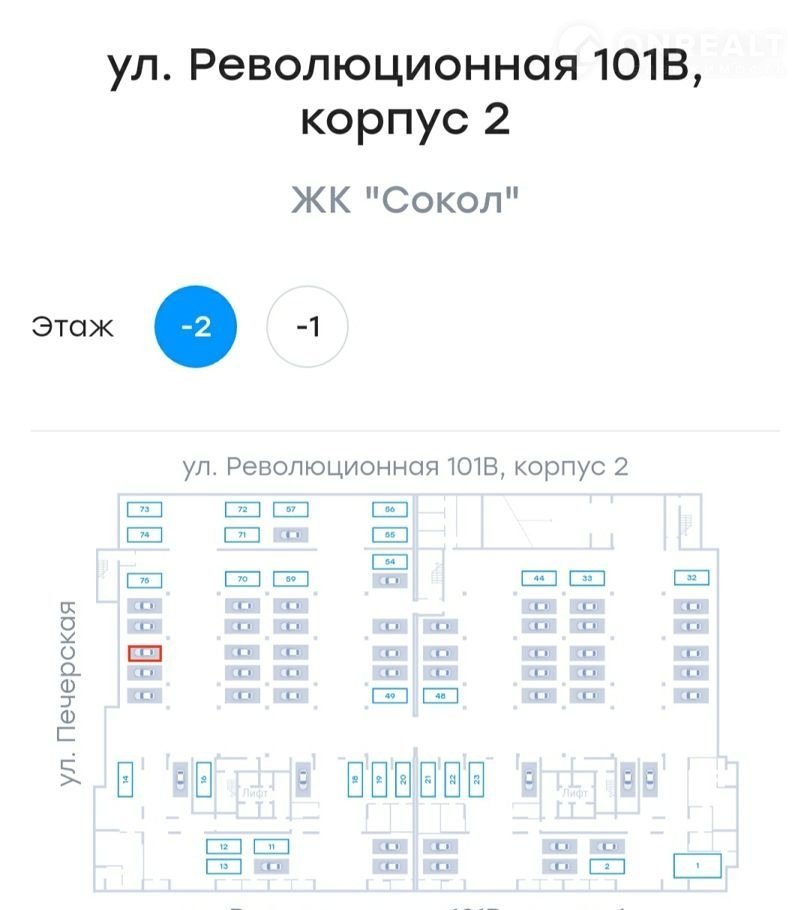Choose parking spot 74 on the plan
This screenshot has width=810, height=910.
(x=145, y=535)
